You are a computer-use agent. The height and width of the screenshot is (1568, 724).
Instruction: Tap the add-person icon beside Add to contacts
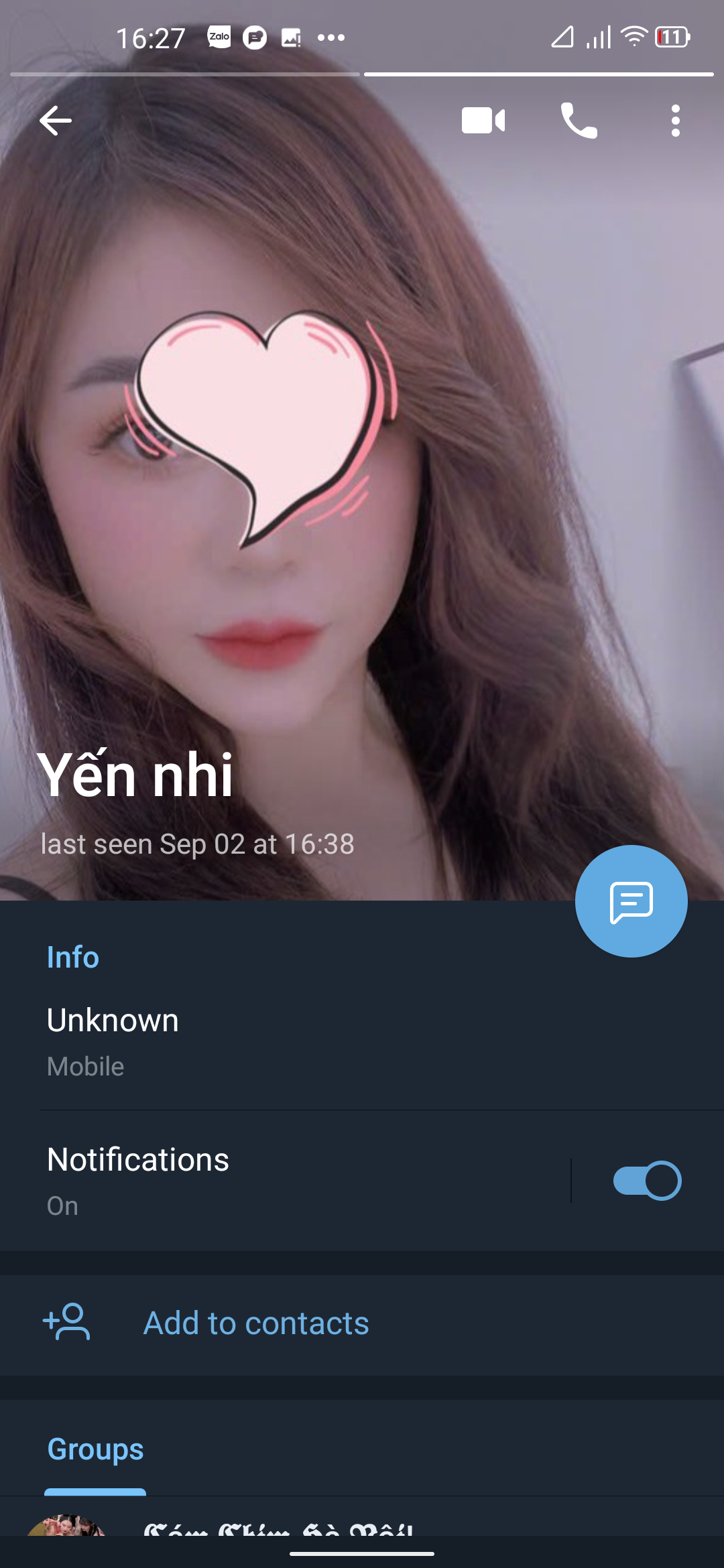[x=67, y=1321]
